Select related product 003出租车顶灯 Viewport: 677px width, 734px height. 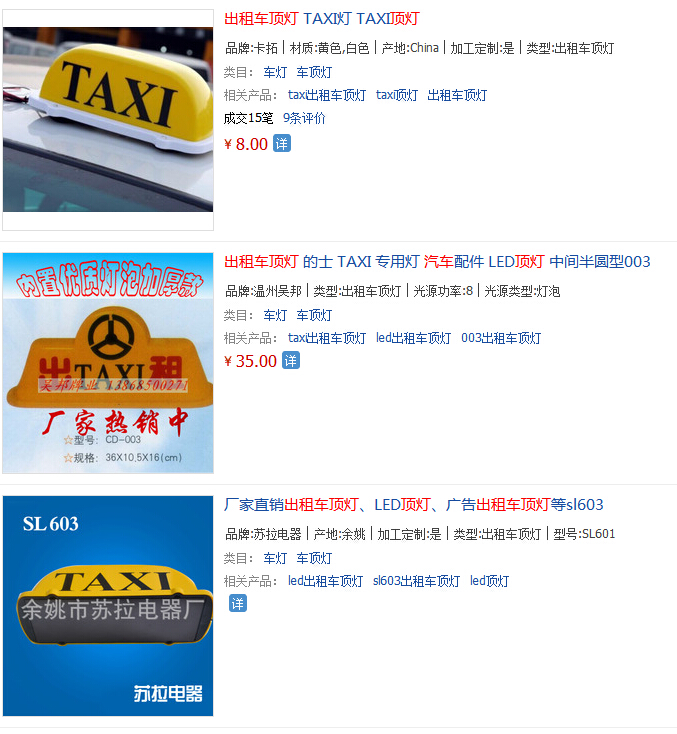[x=501, y=338]
